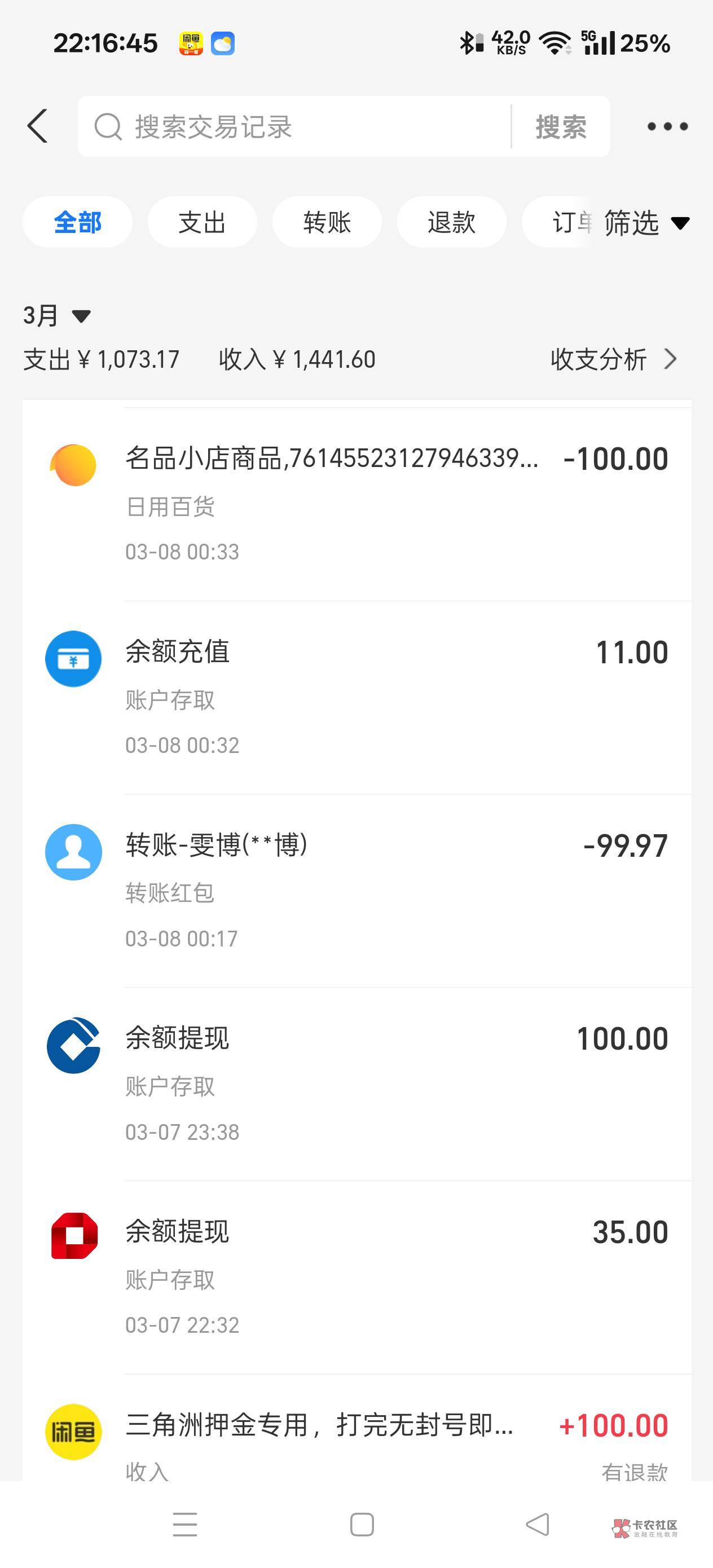Tap the 搜索交易记录 search field

tap(294, 126)
